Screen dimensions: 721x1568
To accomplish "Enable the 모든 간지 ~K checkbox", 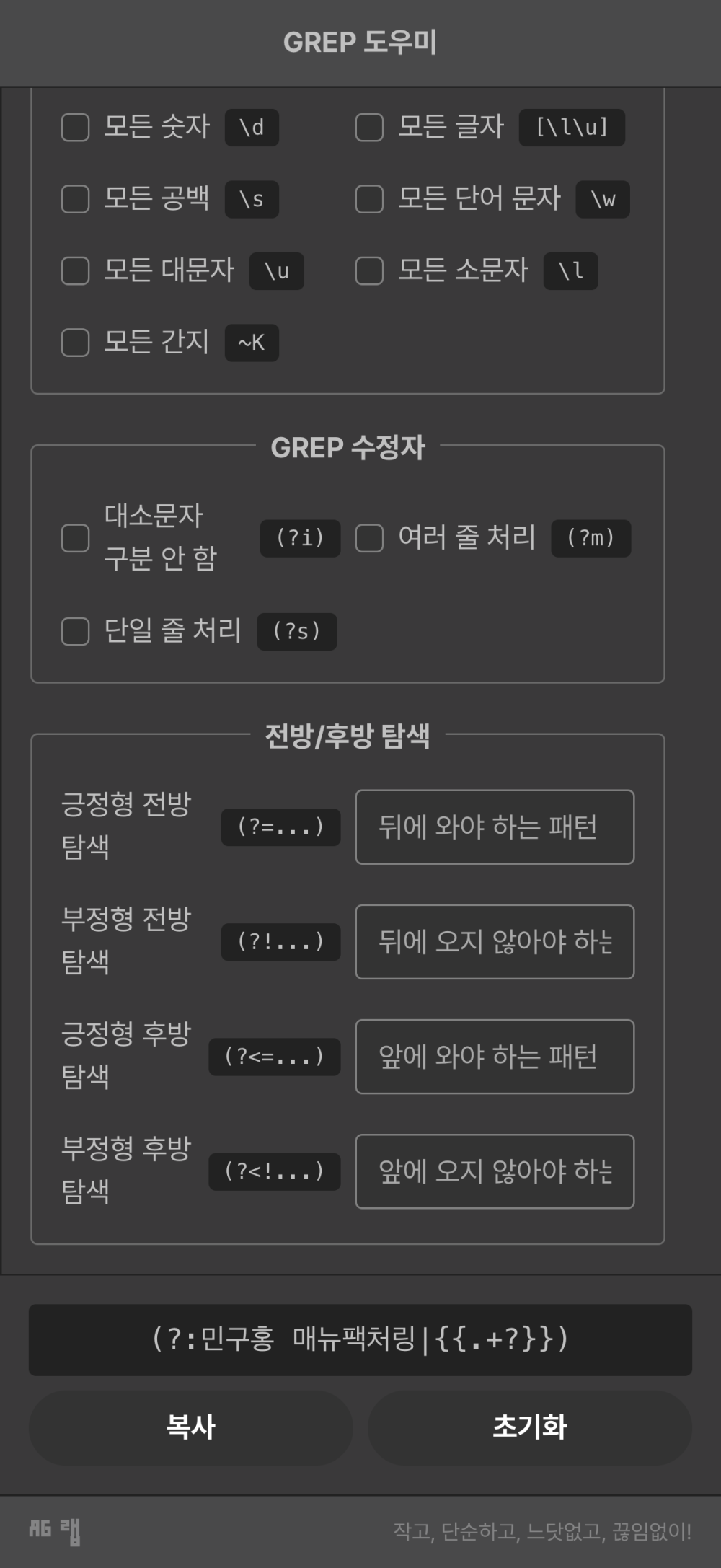I will (75, 343).
